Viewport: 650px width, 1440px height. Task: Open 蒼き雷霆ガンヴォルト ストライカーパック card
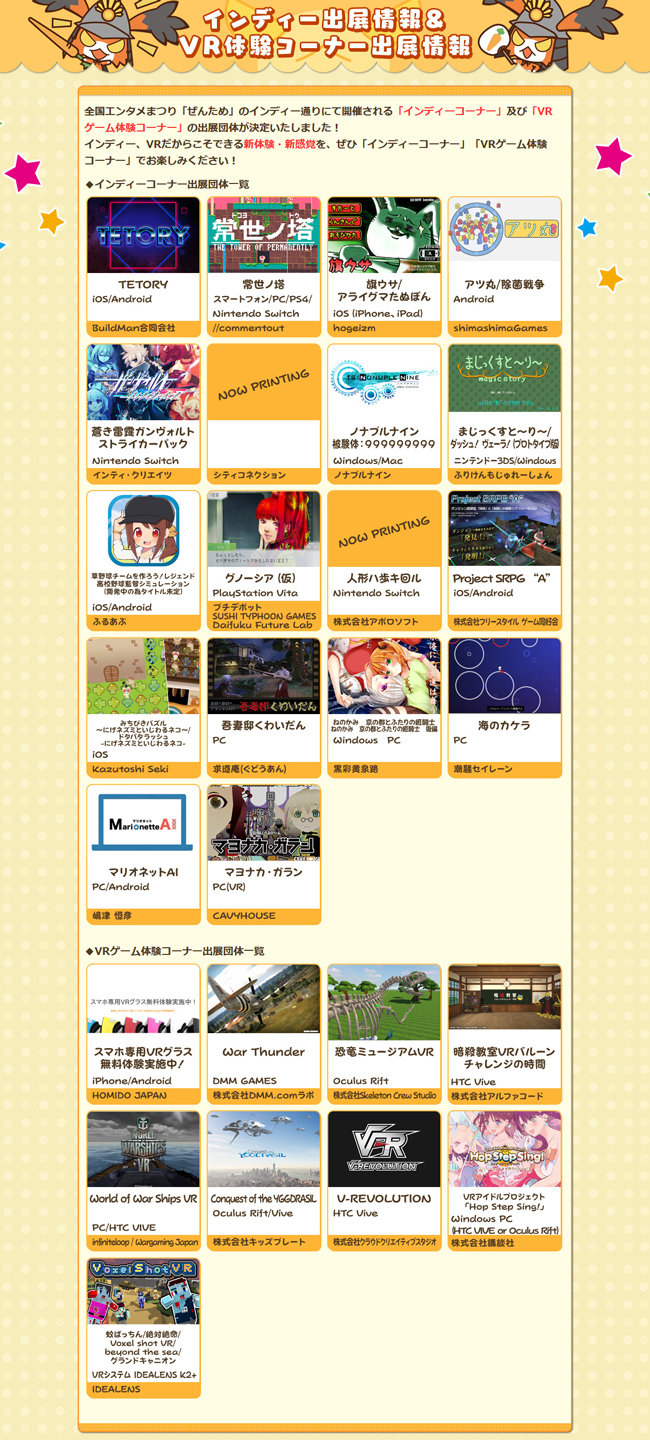143,413
